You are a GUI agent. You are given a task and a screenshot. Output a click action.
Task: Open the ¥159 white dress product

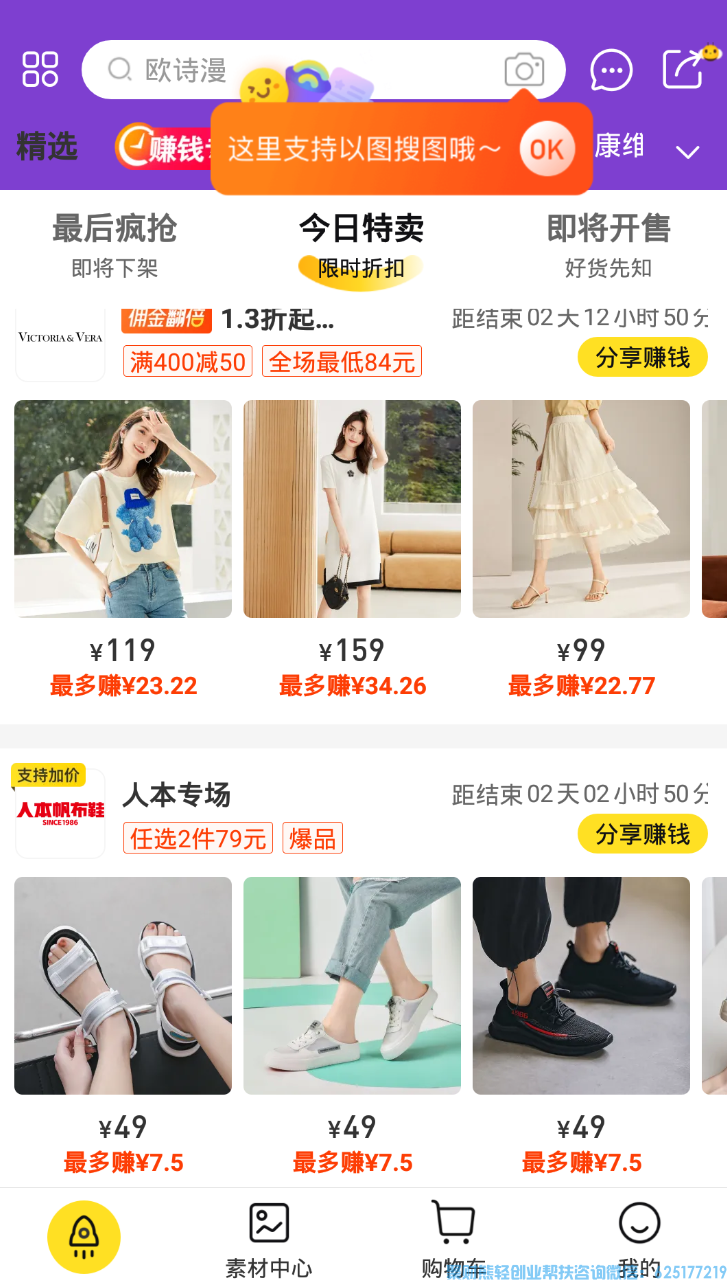tap(352, 509)
